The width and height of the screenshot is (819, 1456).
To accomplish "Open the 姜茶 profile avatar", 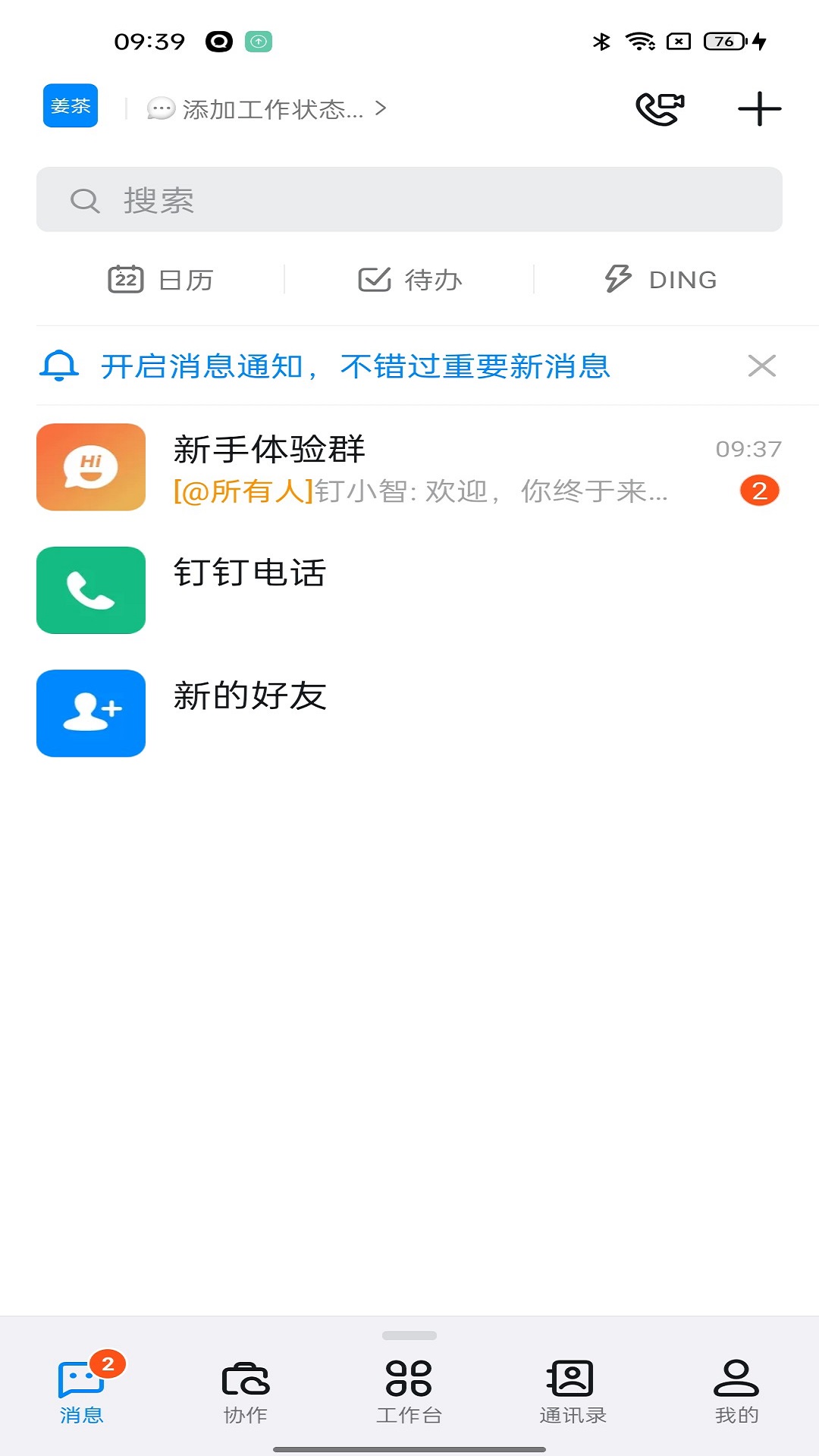I will pyautogui.click(x=70, y=105).
